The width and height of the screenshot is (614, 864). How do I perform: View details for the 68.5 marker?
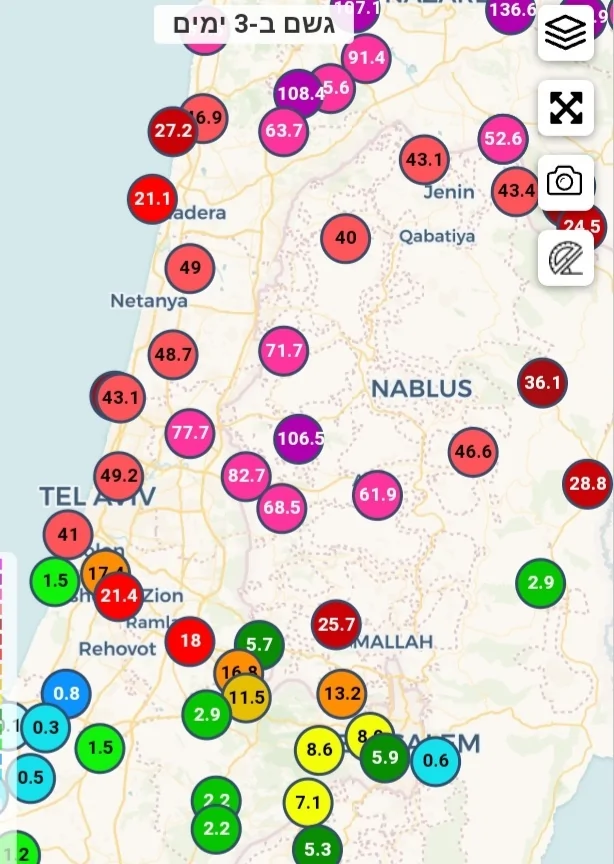pos(281,508)
